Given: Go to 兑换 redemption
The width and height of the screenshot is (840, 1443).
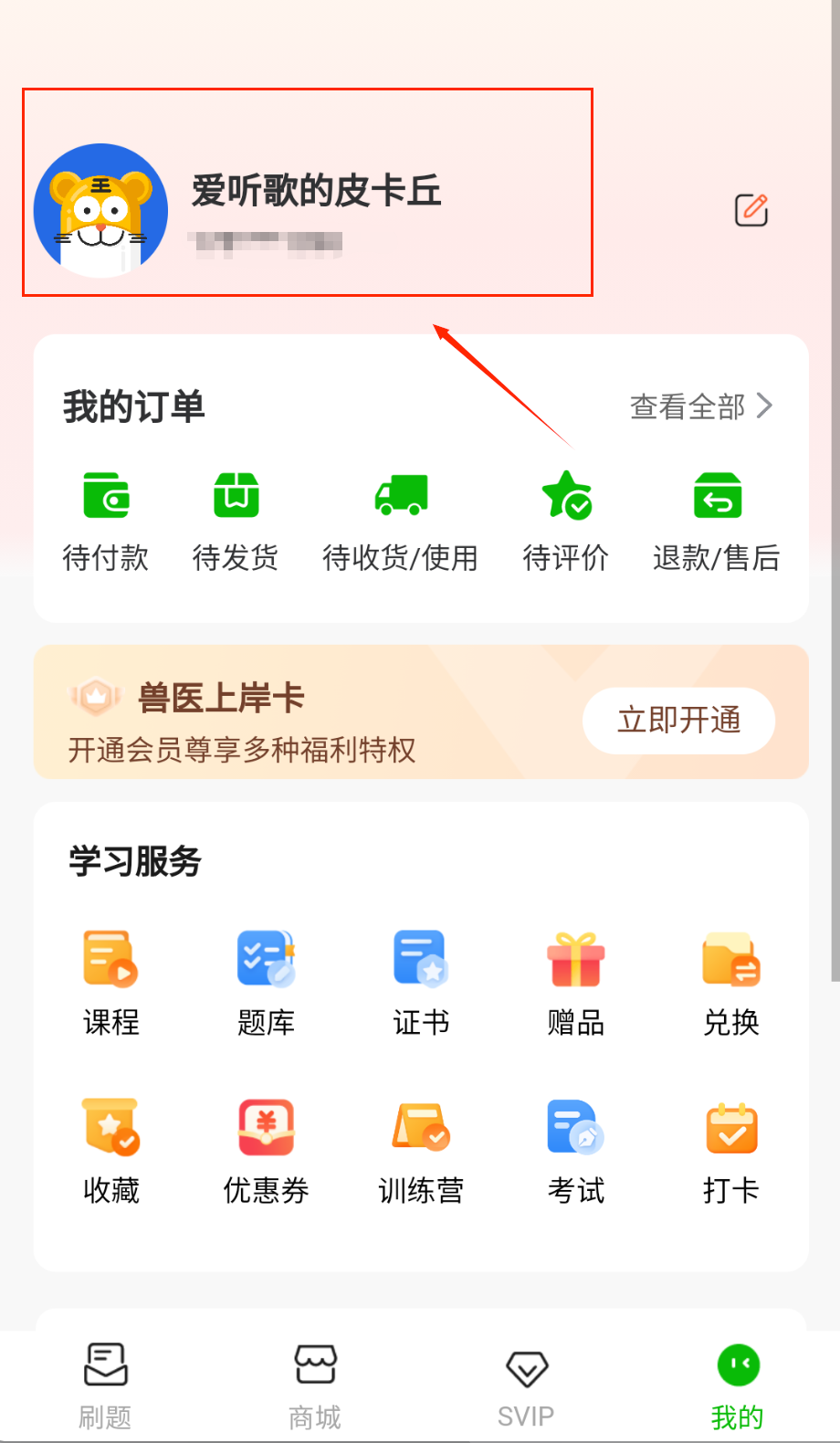Looking at the screenshot, I should 731,983.
